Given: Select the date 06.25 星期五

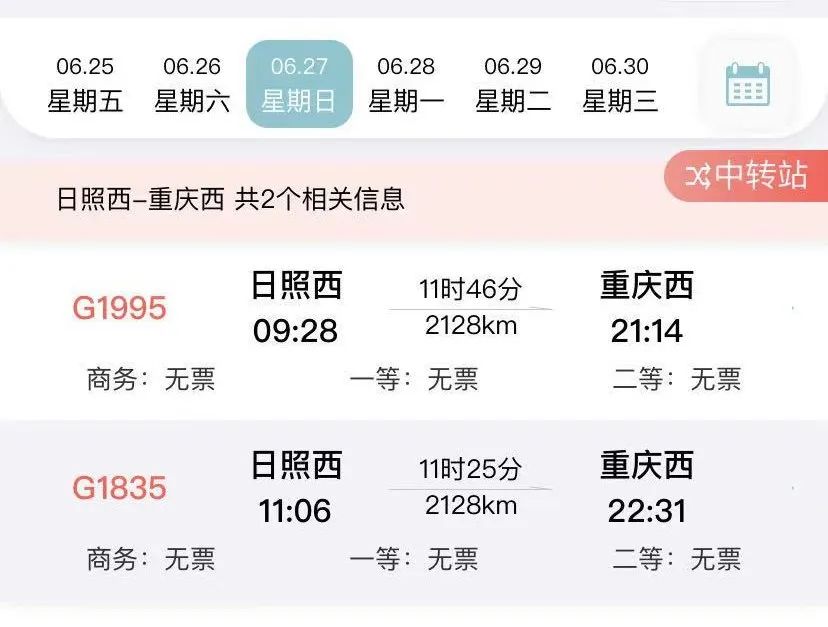Looking at the screenshot, I should (85, 84).
